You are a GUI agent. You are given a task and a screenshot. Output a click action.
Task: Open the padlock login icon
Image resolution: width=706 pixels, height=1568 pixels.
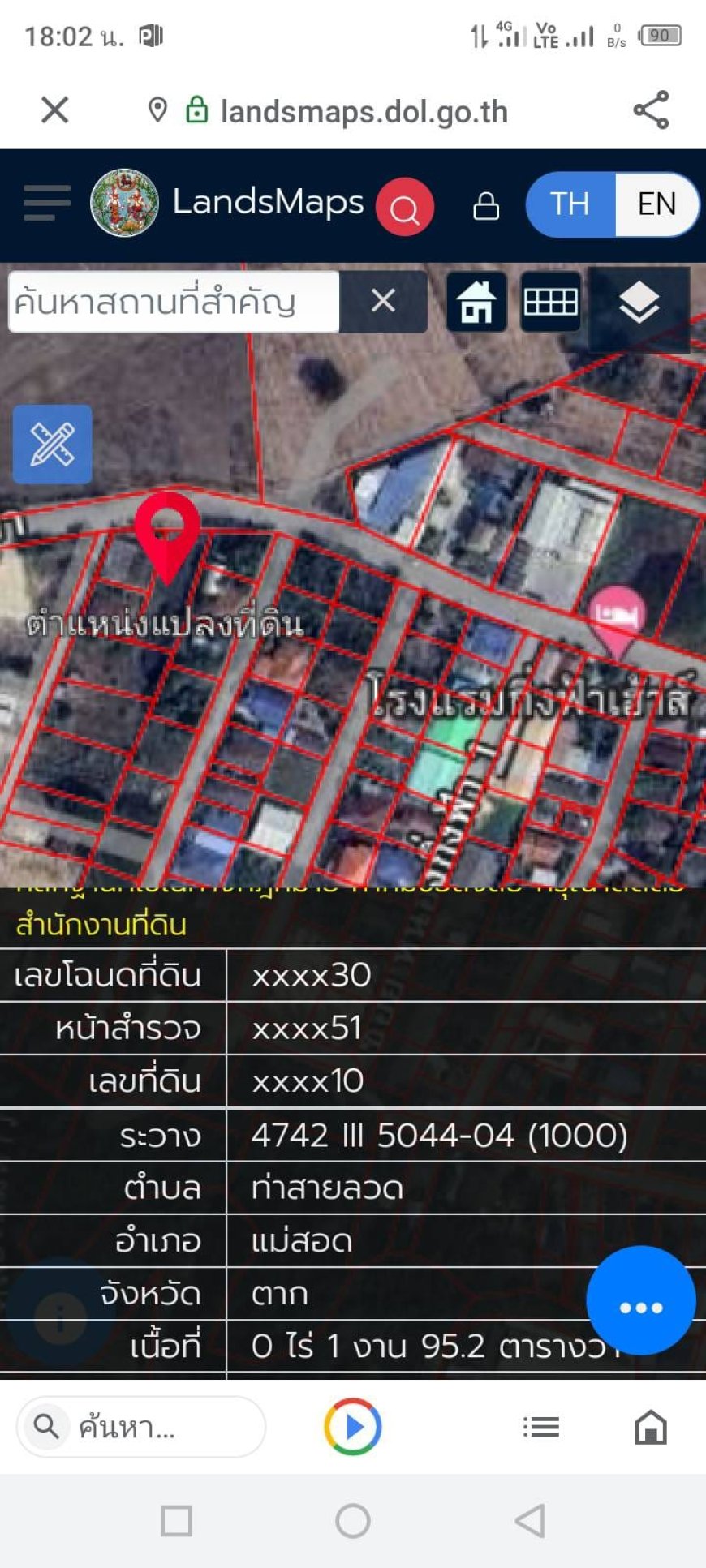click(485, 206)
